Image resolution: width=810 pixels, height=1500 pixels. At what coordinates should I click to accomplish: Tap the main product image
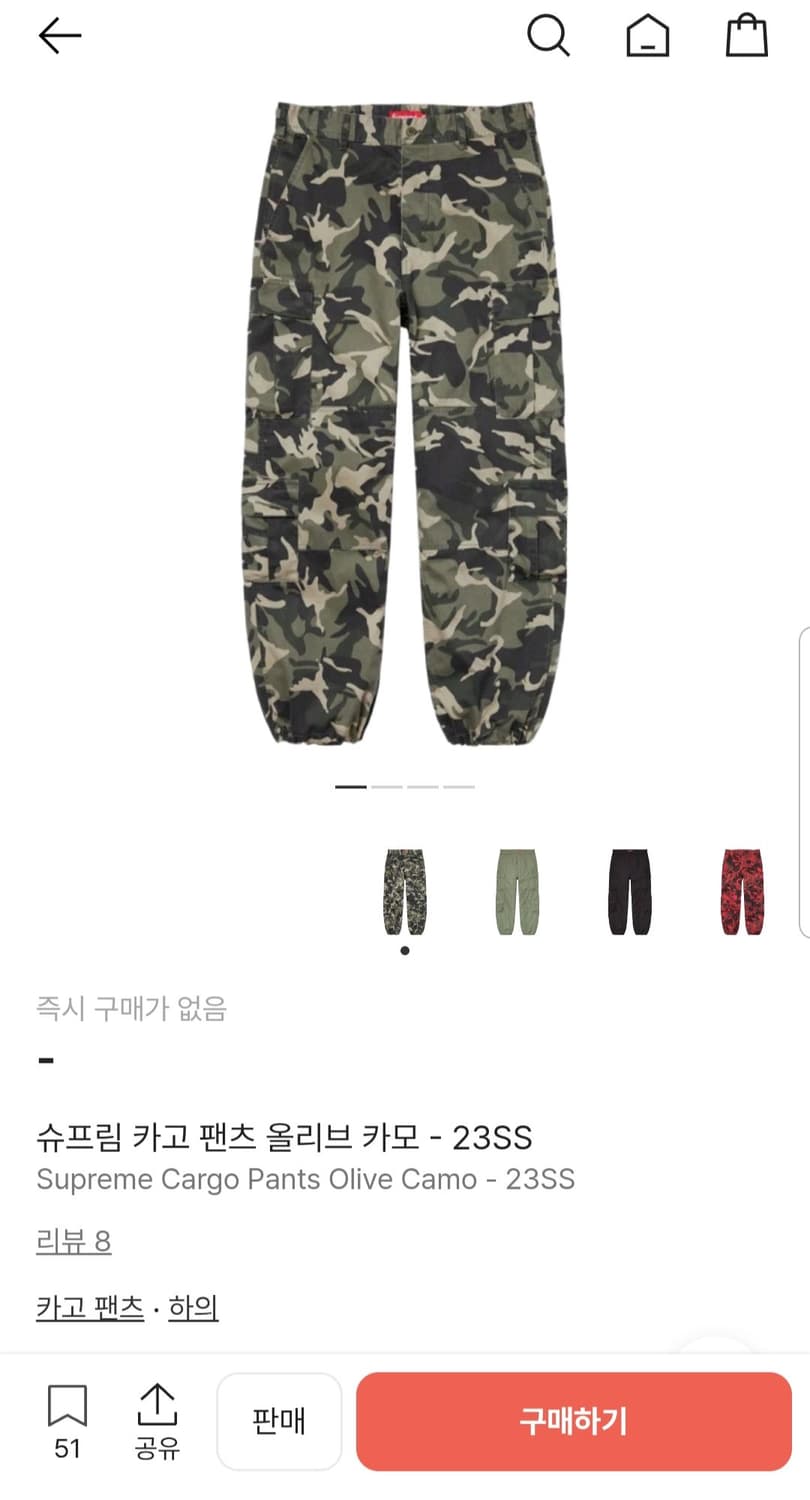(x=405, y=420)
